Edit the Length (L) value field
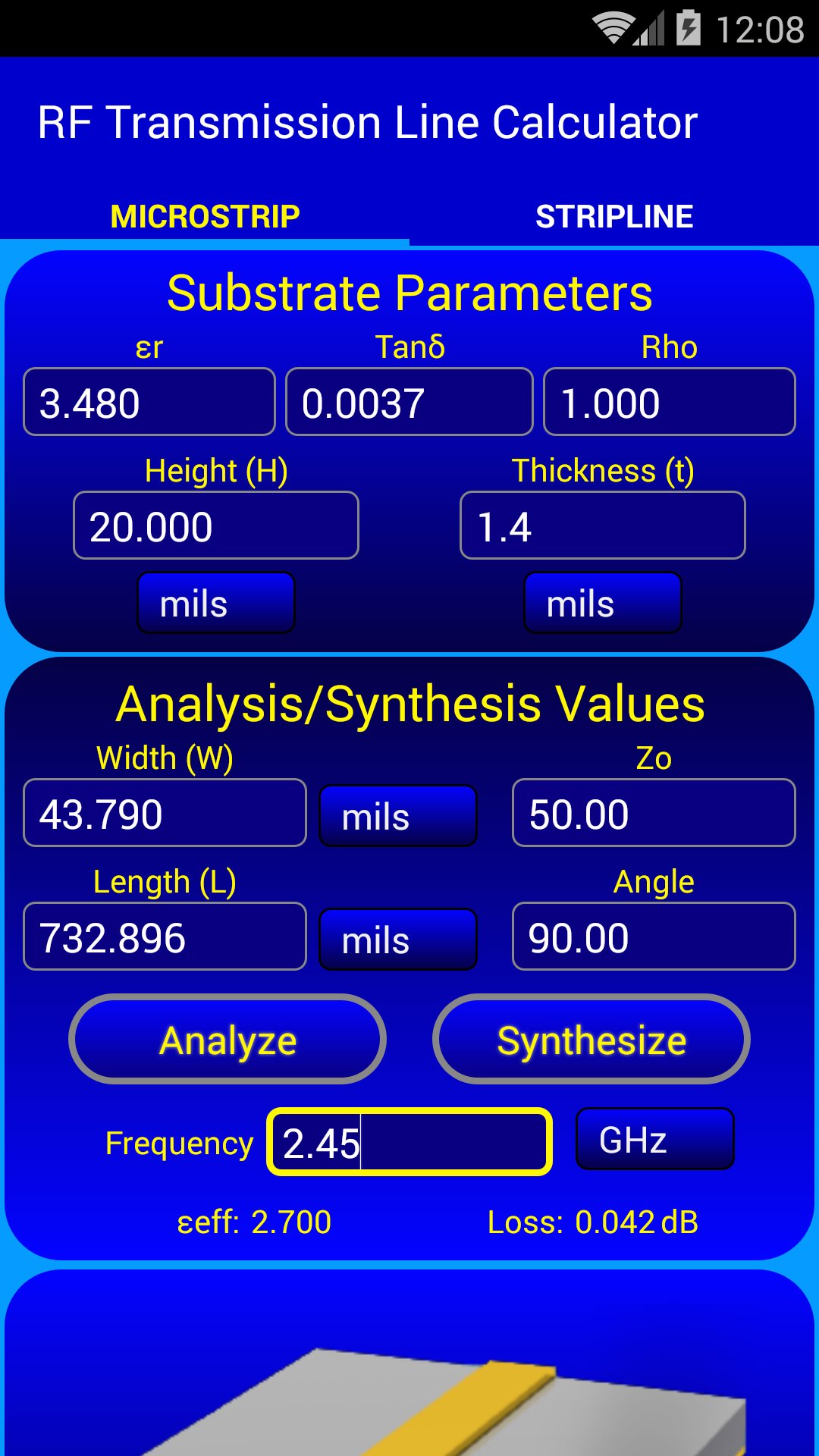Screen dimensions: 819x1456 click(x=164, y=937)
